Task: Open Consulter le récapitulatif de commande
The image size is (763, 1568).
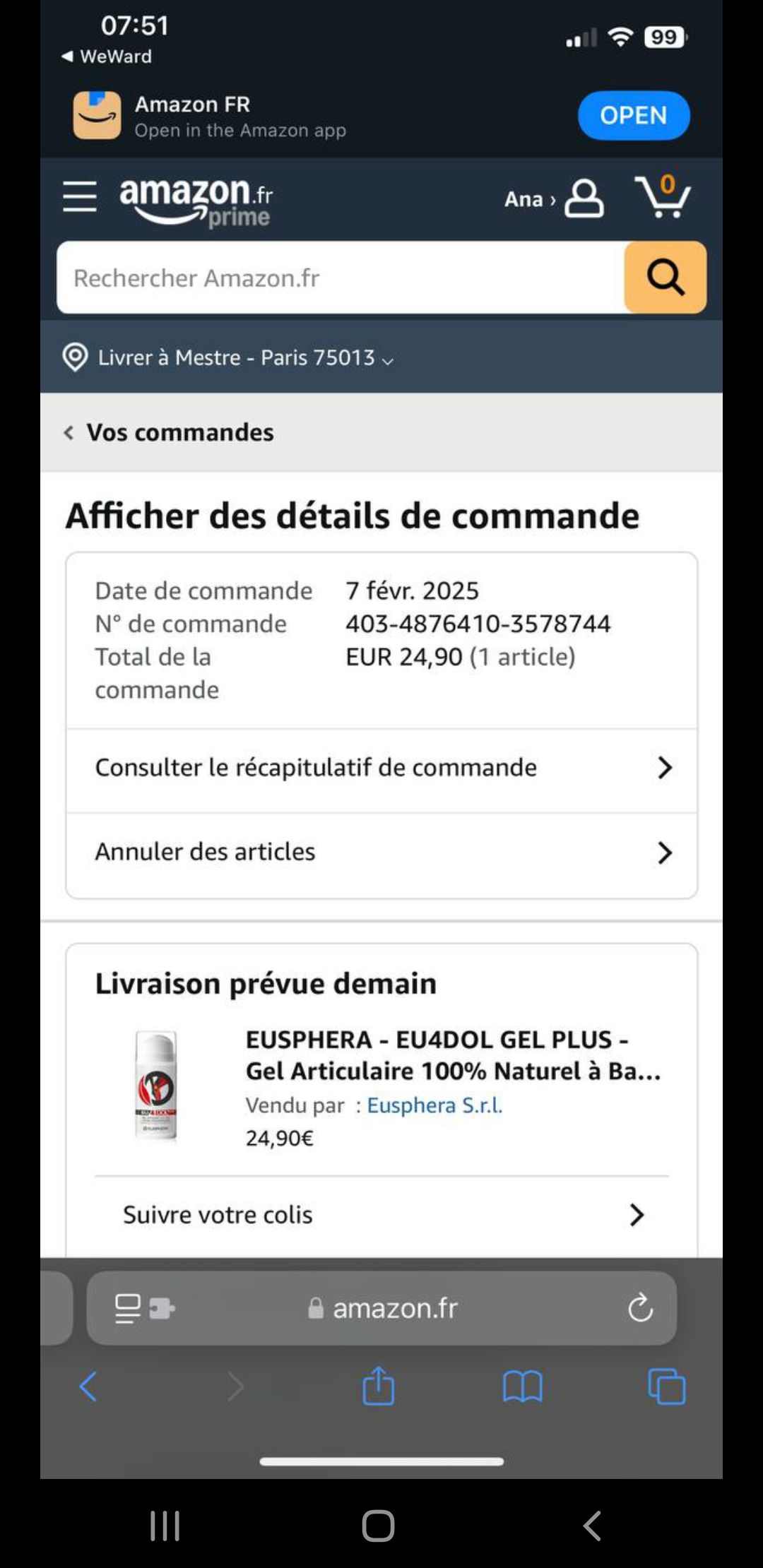Action: pos(381,768)
